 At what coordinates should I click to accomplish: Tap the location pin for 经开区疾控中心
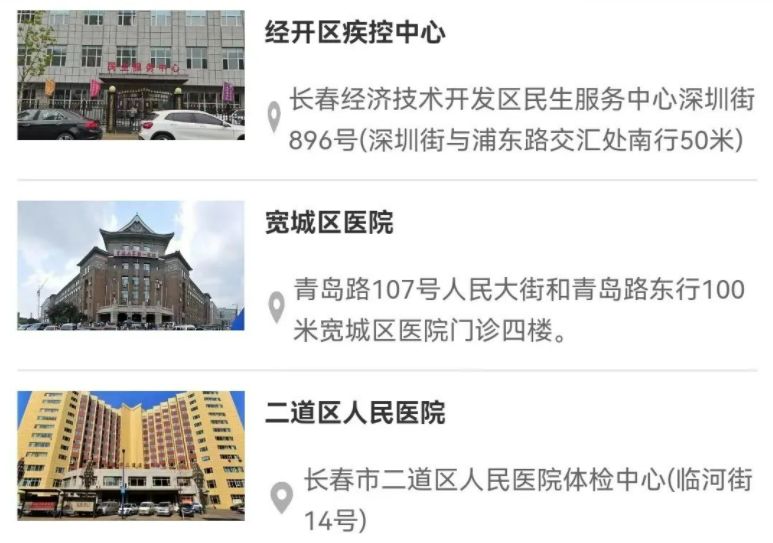(274, 120)
